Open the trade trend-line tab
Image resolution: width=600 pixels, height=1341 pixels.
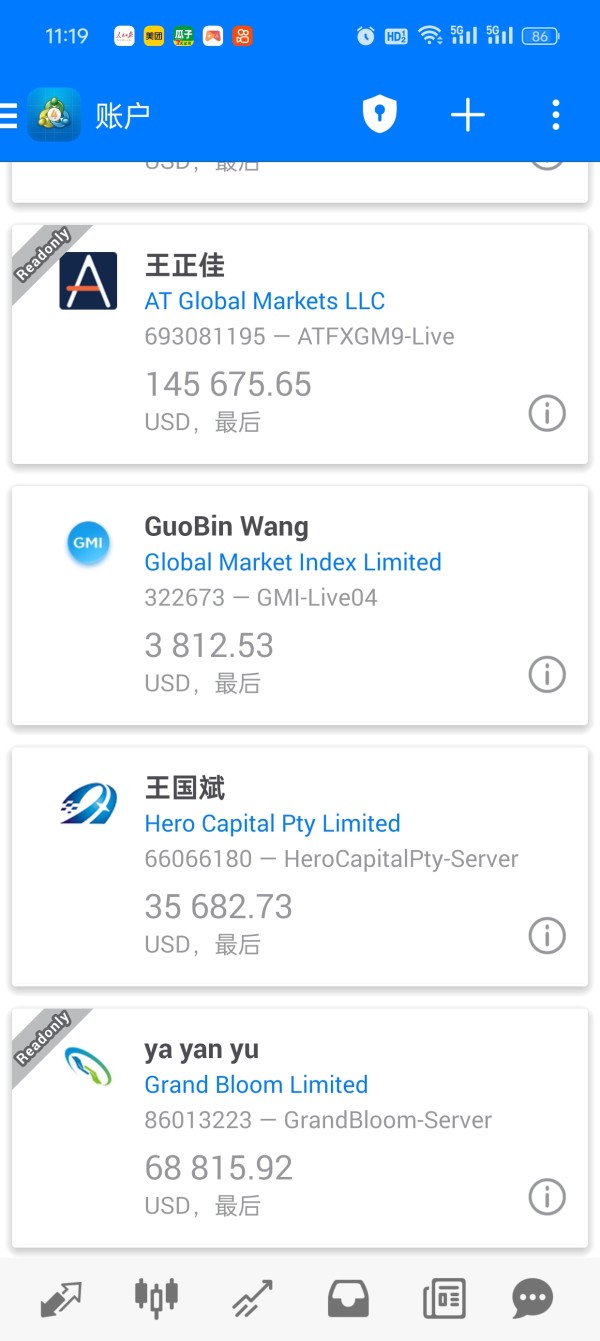(x=252, y=1299)
